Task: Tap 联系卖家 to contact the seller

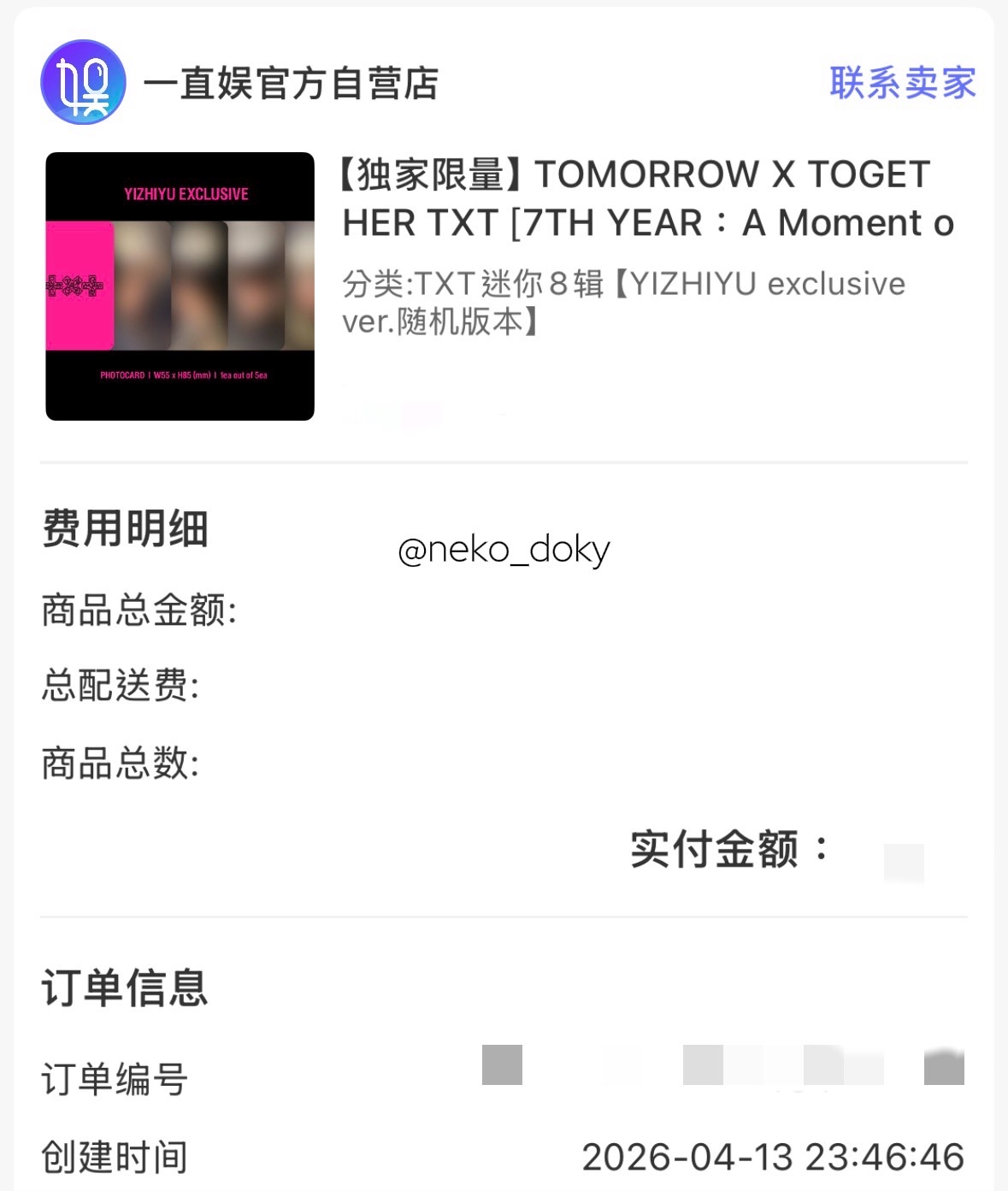Action: click(x=902, y=83)
